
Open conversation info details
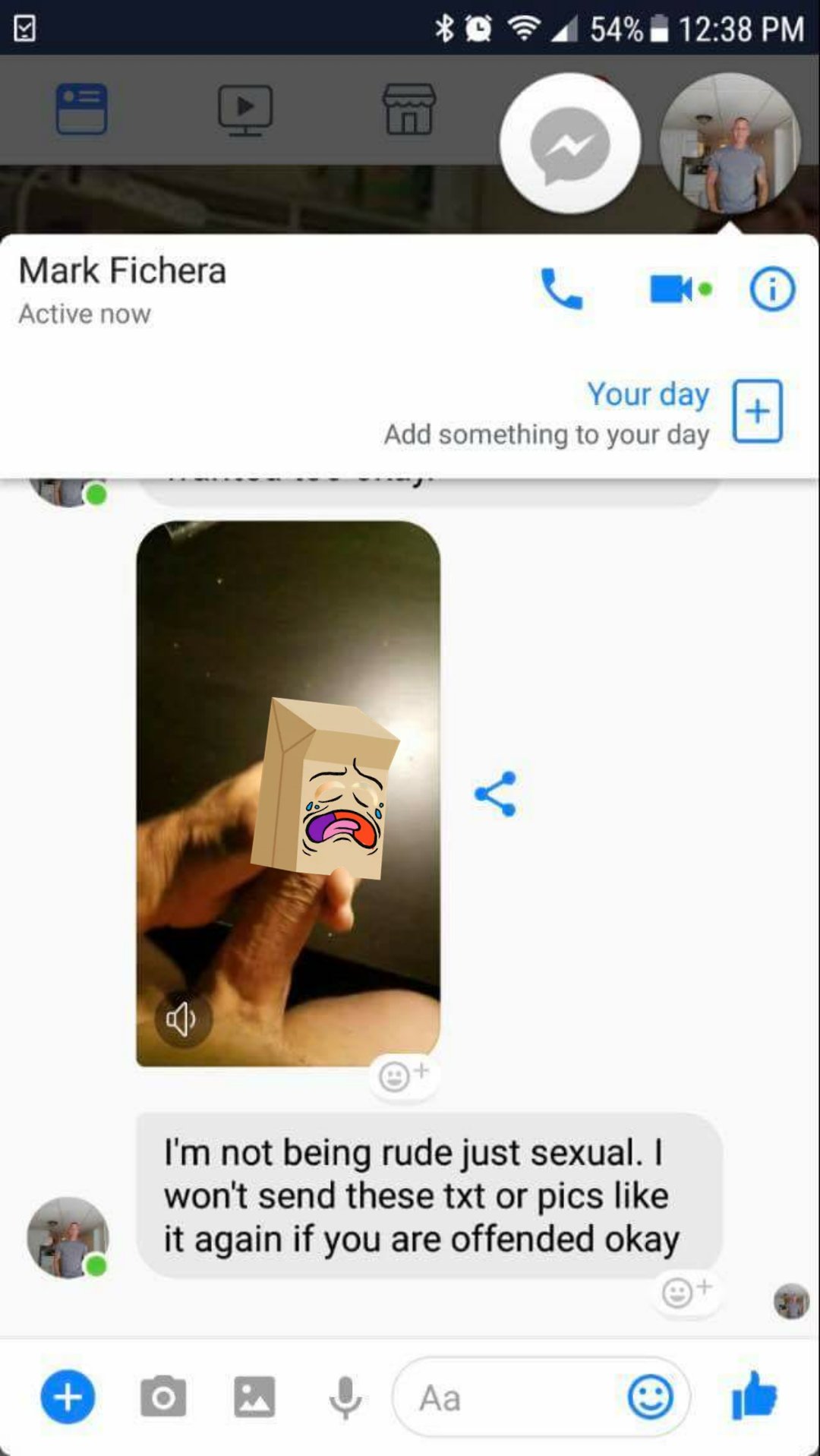[772, 289]
